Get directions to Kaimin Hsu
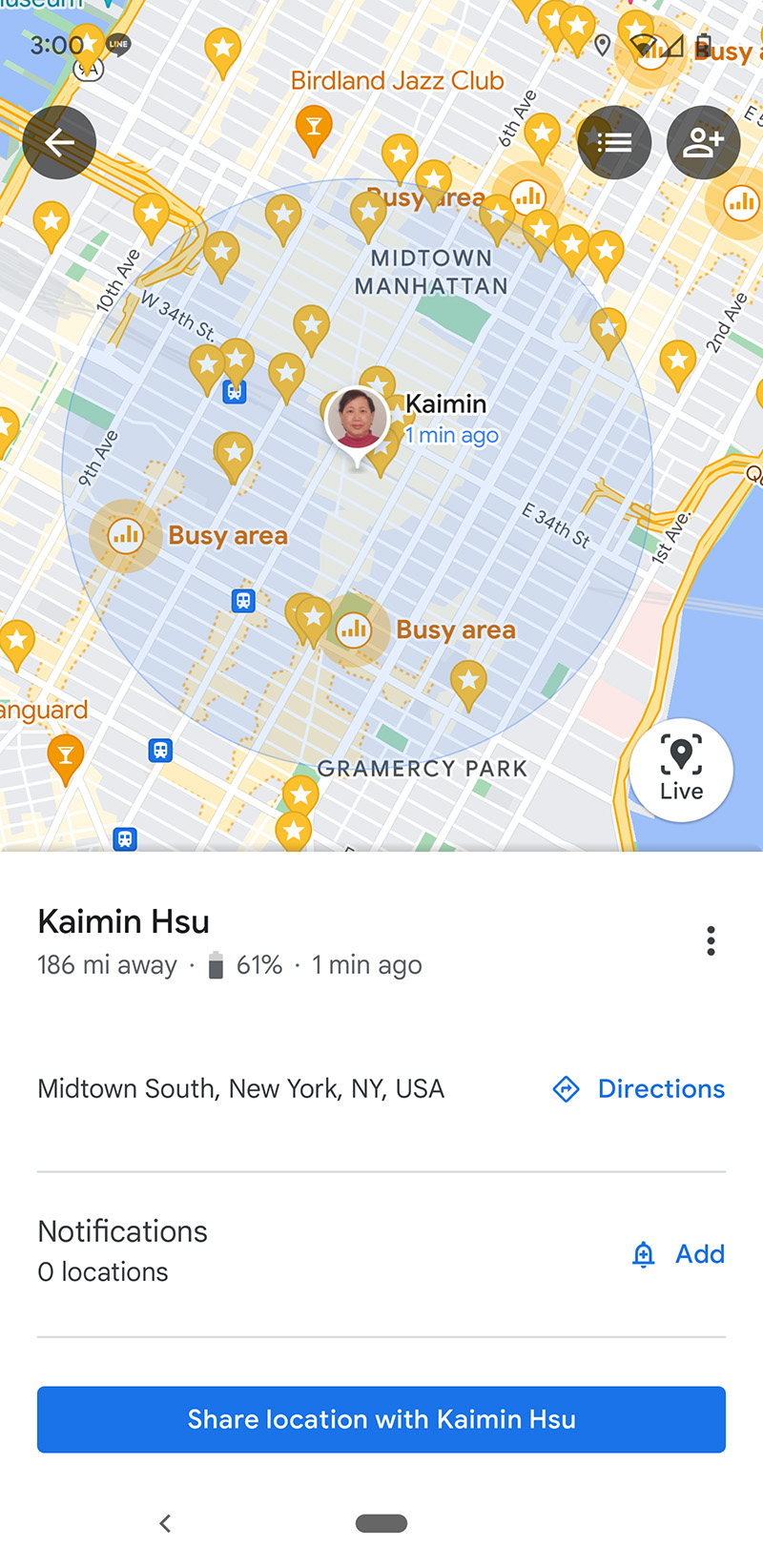 coord(639,1089)
